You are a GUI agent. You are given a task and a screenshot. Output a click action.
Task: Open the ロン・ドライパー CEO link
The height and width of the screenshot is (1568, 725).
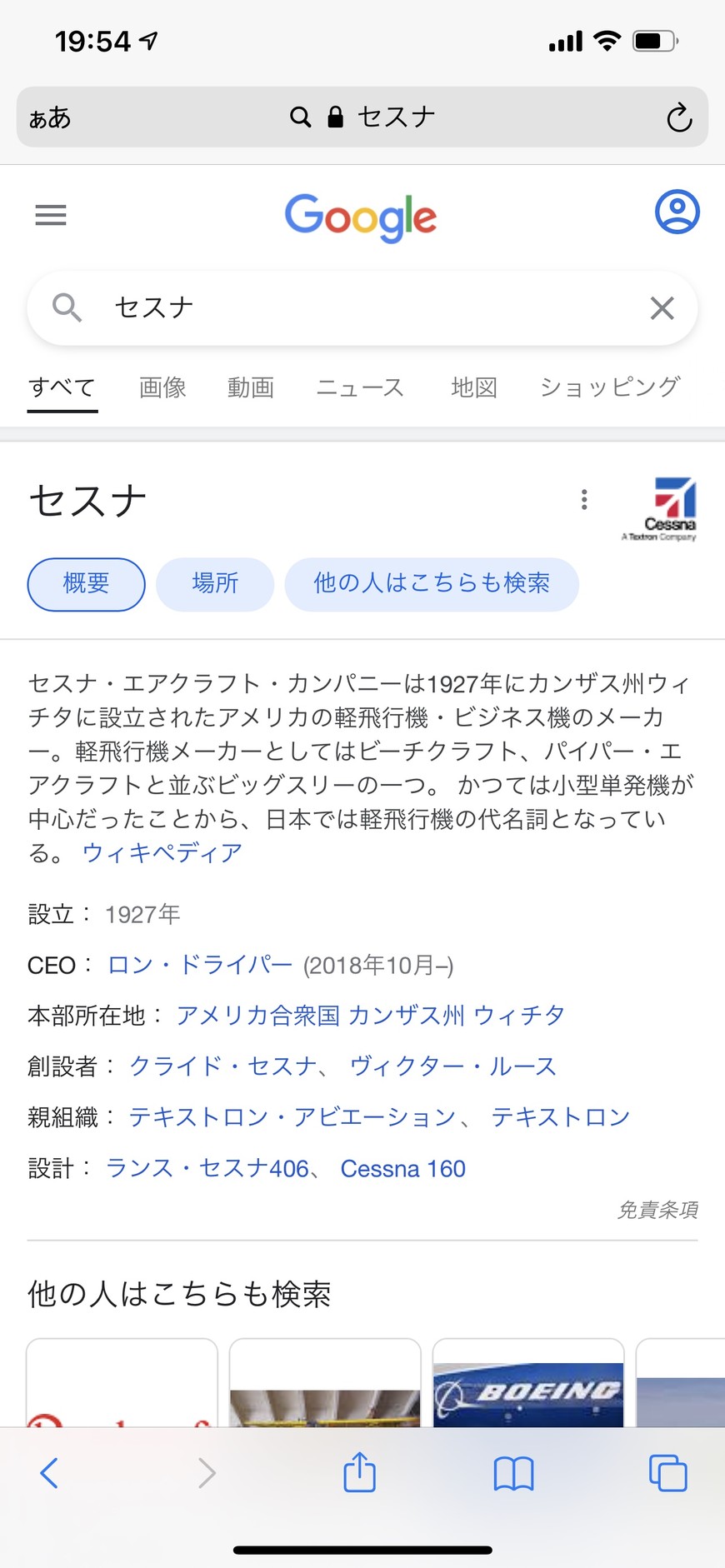[x=200, y=965]
